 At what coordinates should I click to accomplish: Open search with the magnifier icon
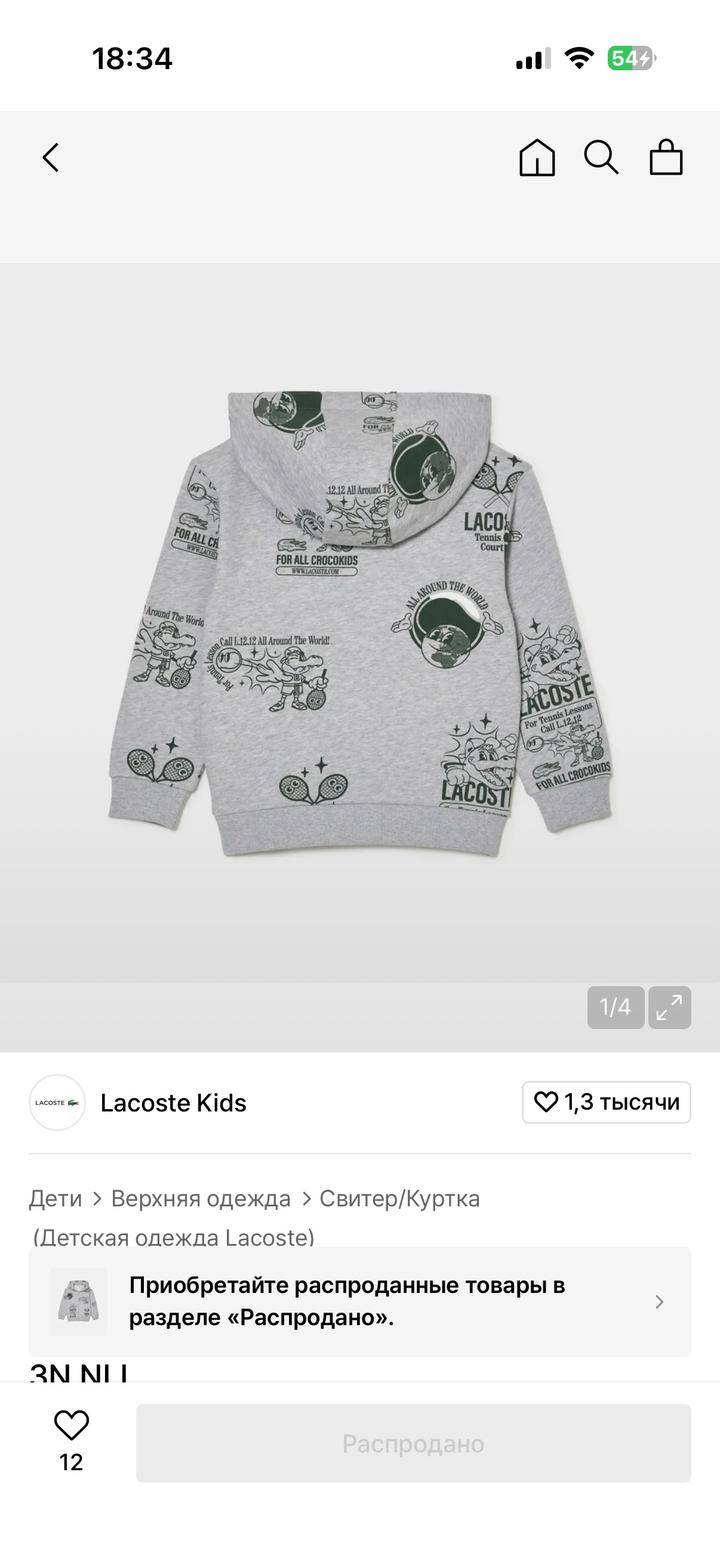tap(601, 158)
